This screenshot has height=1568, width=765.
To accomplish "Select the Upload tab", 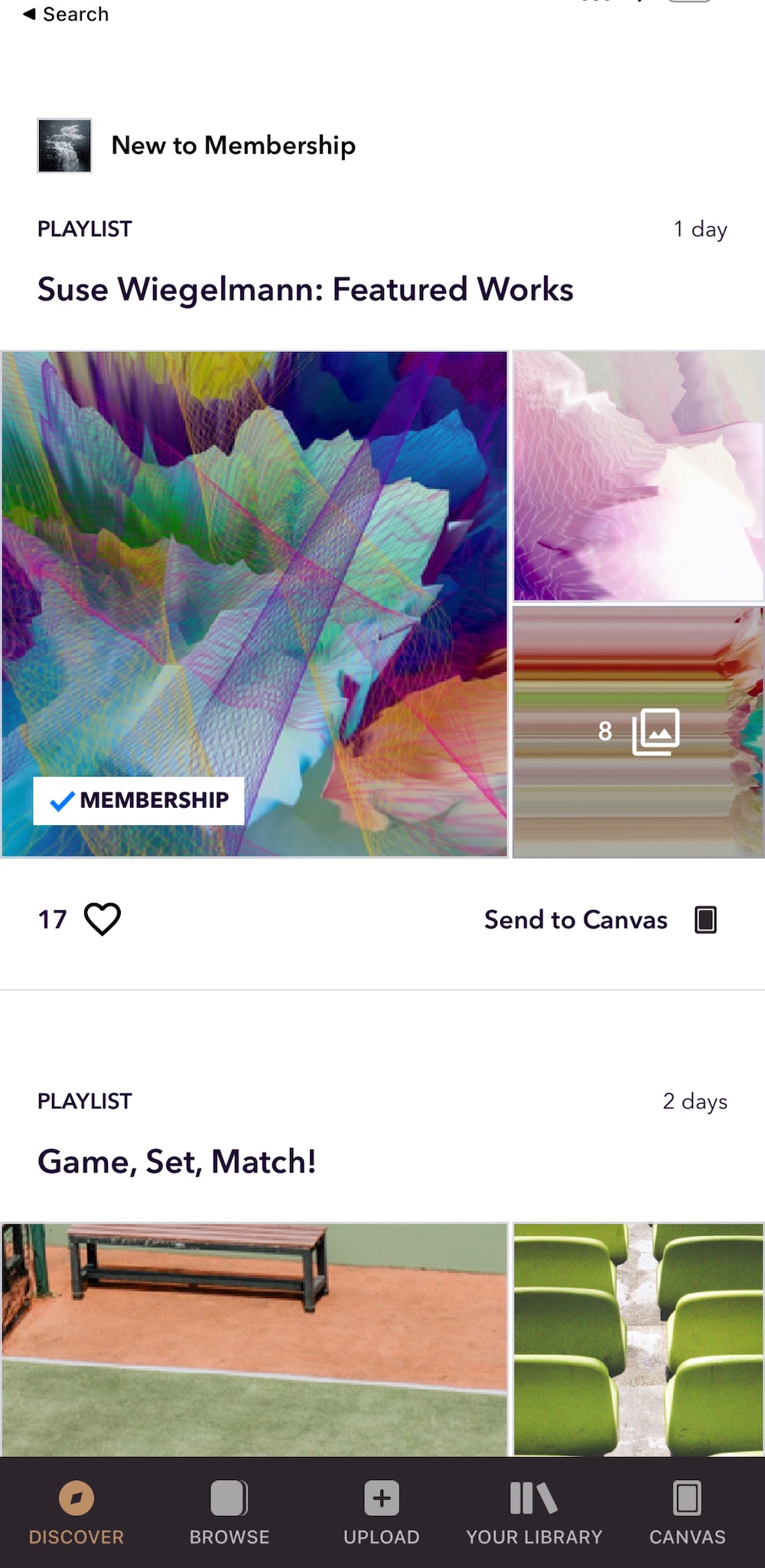I will 382,1512.
